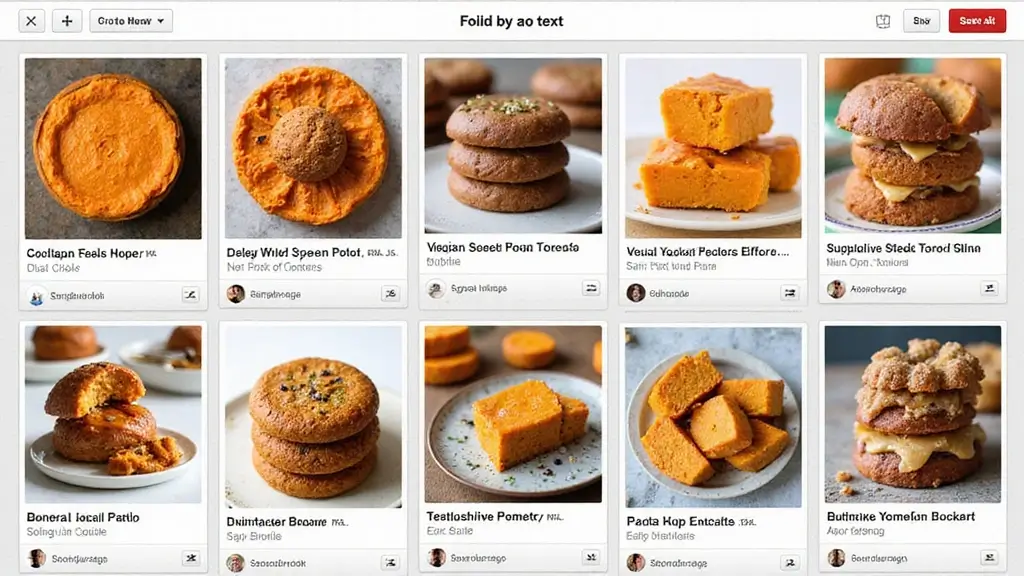Tap the action icon on Pacta Kop Entcatte card

[x=791, y=560]
